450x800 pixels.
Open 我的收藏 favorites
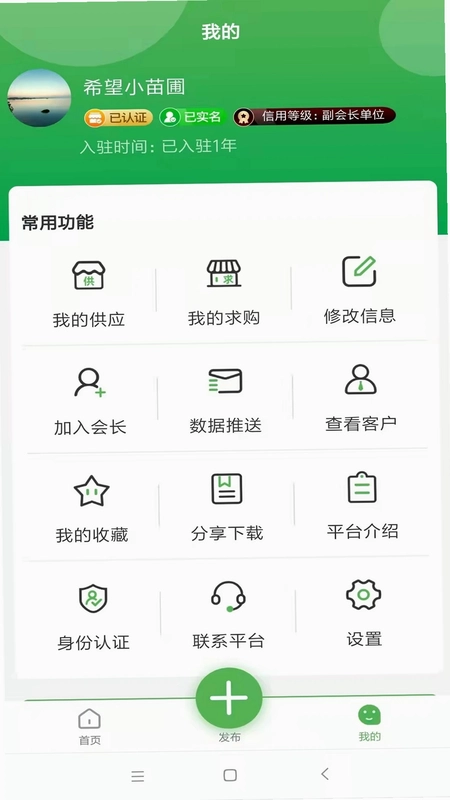[92, 509]
